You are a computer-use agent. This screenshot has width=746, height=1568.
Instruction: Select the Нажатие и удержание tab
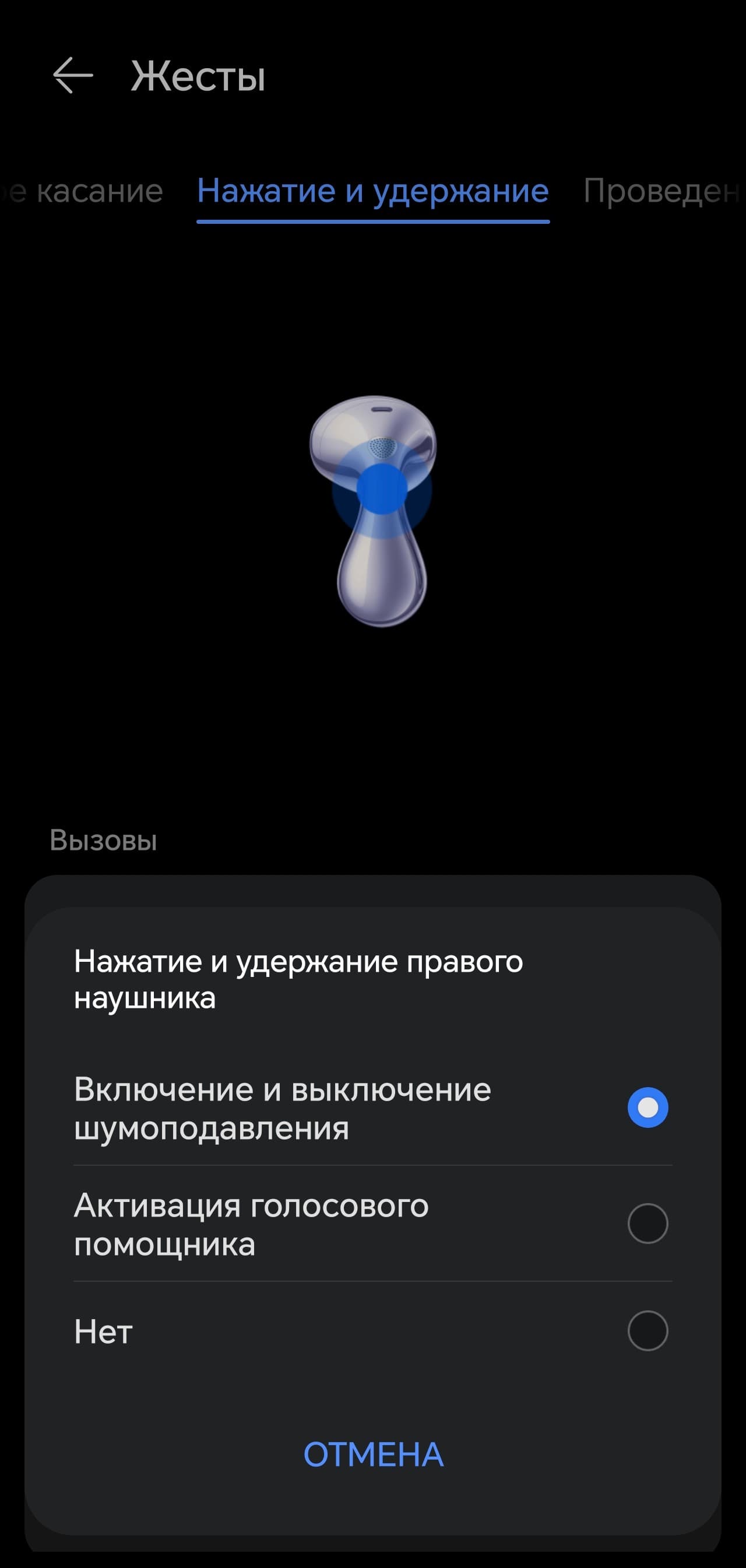372,191
